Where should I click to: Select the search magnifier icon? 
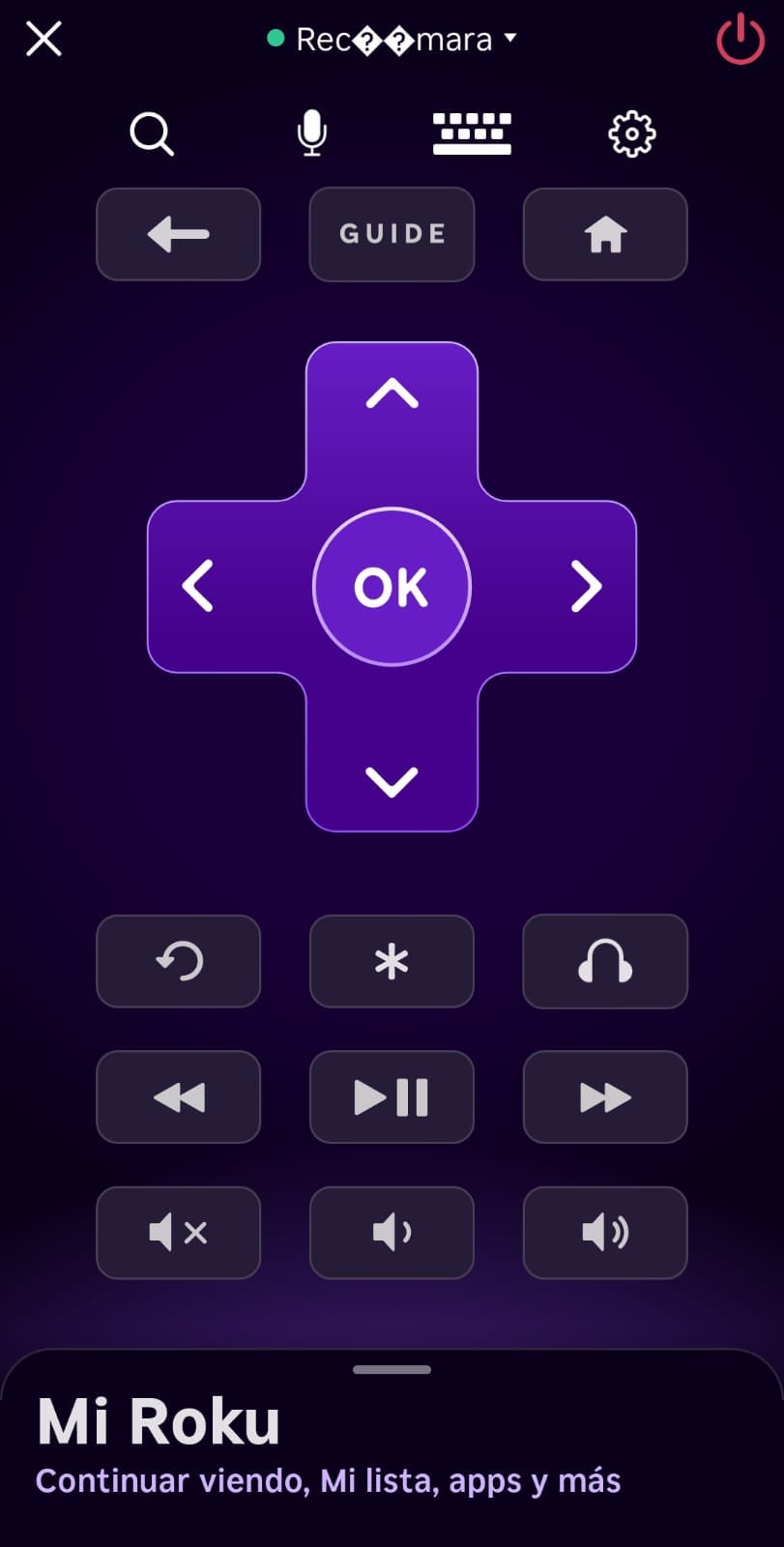point(151,134)
